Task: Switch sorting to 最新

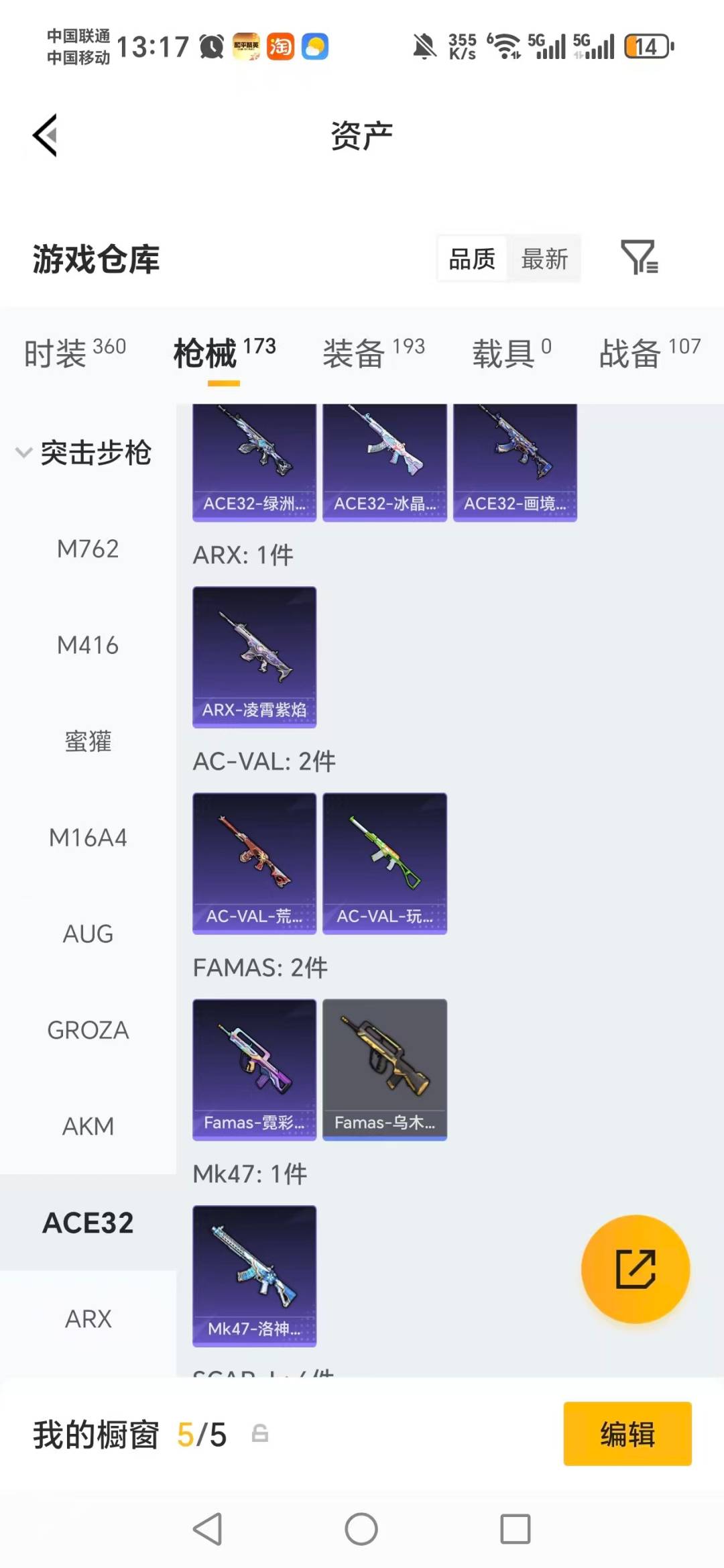Action: tap(545, 258)
